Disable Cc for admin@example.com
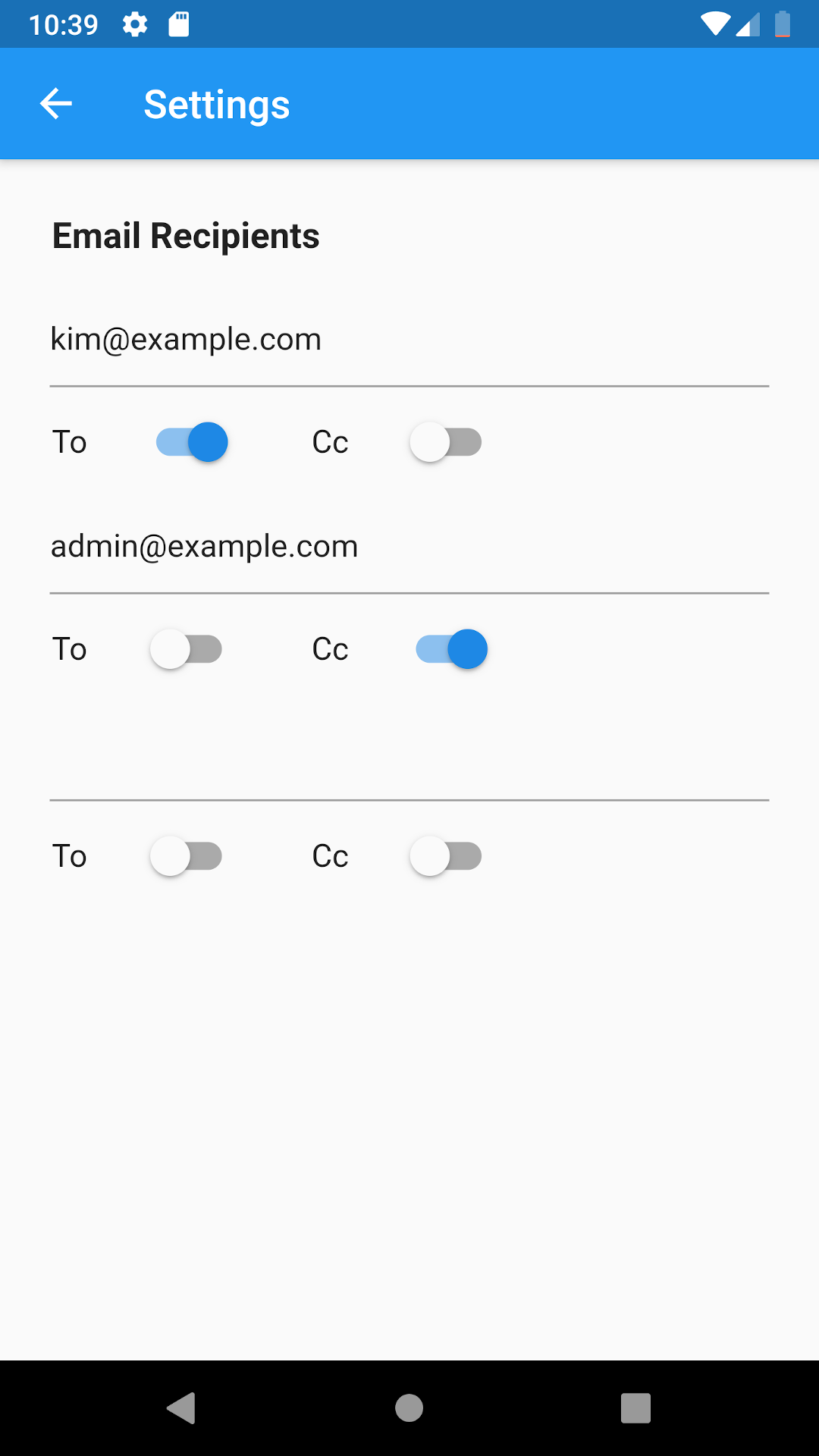The height and width of the screenshot is (1456, 819). [451, 649]
